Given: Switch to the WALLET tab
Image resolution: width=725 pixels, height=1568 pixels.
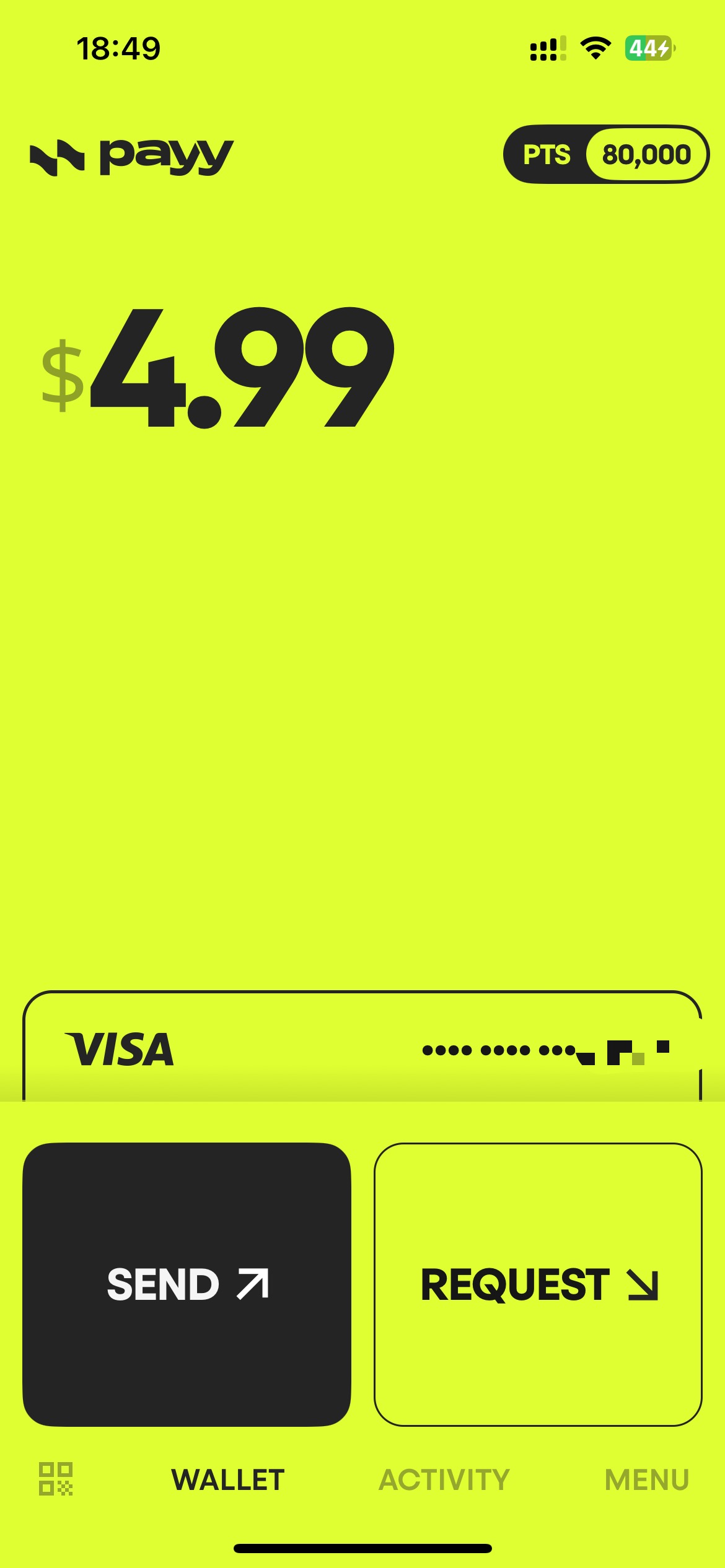Looking at the screenshot, I should 227,1479.
